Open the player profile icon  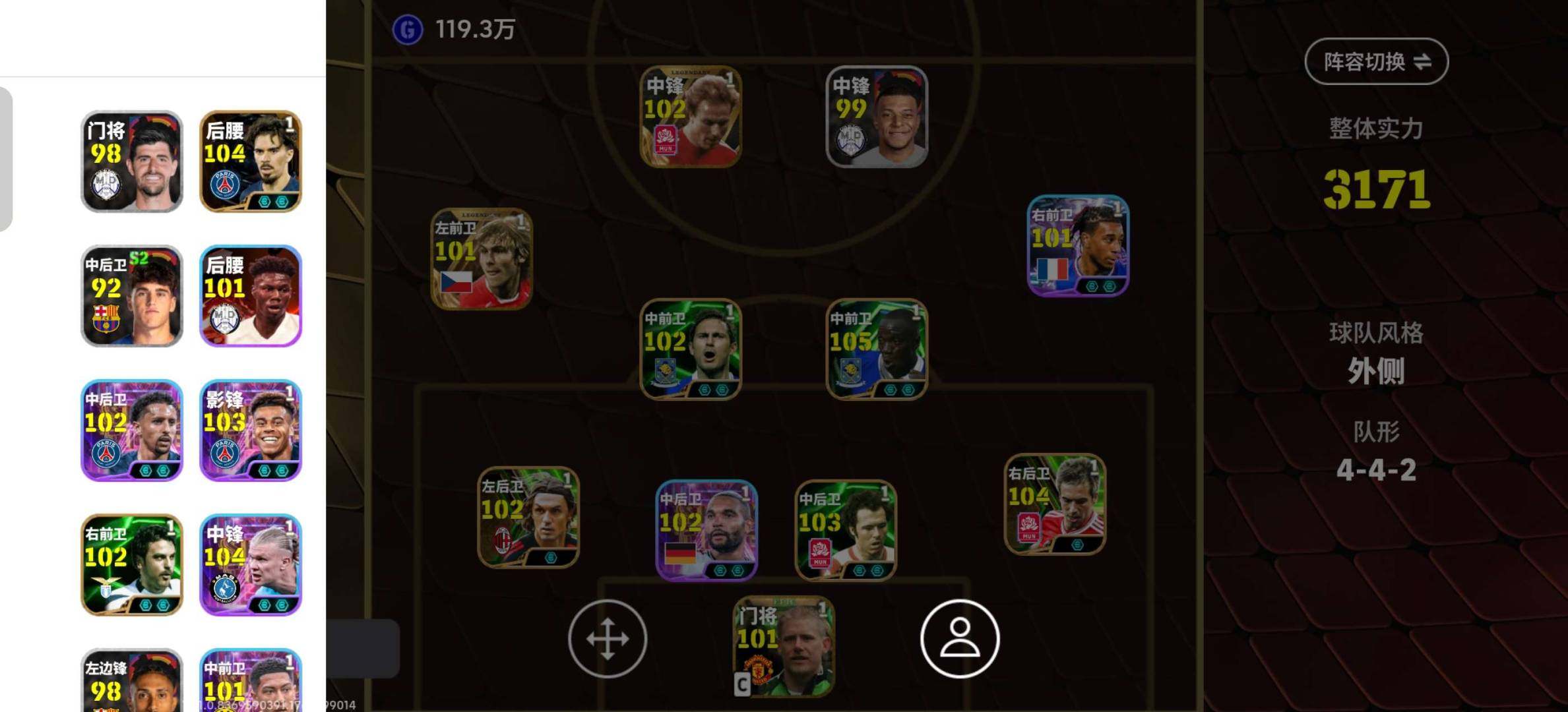[x=960, y=638]
